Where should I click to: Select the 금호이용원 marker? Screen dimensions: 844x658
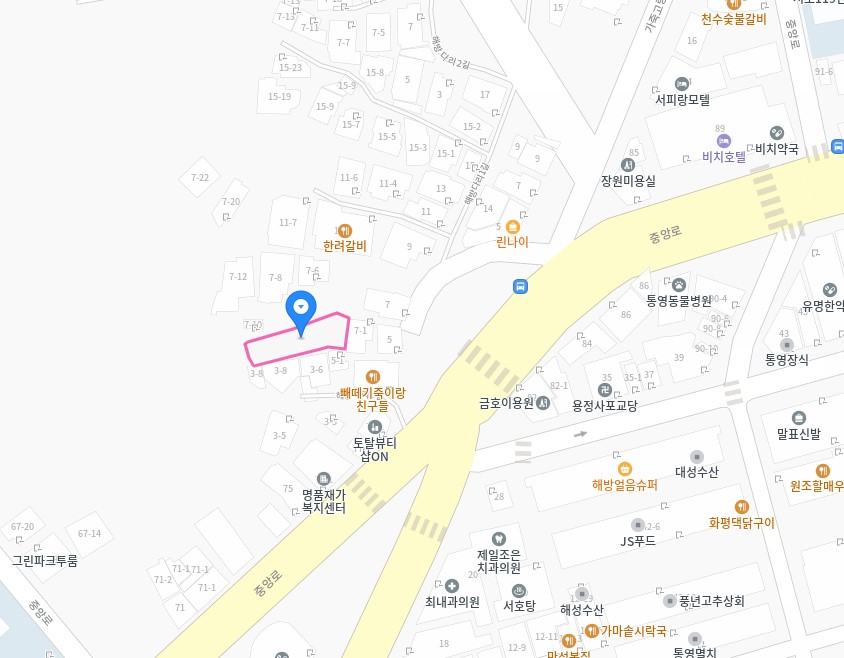(543, 404)
